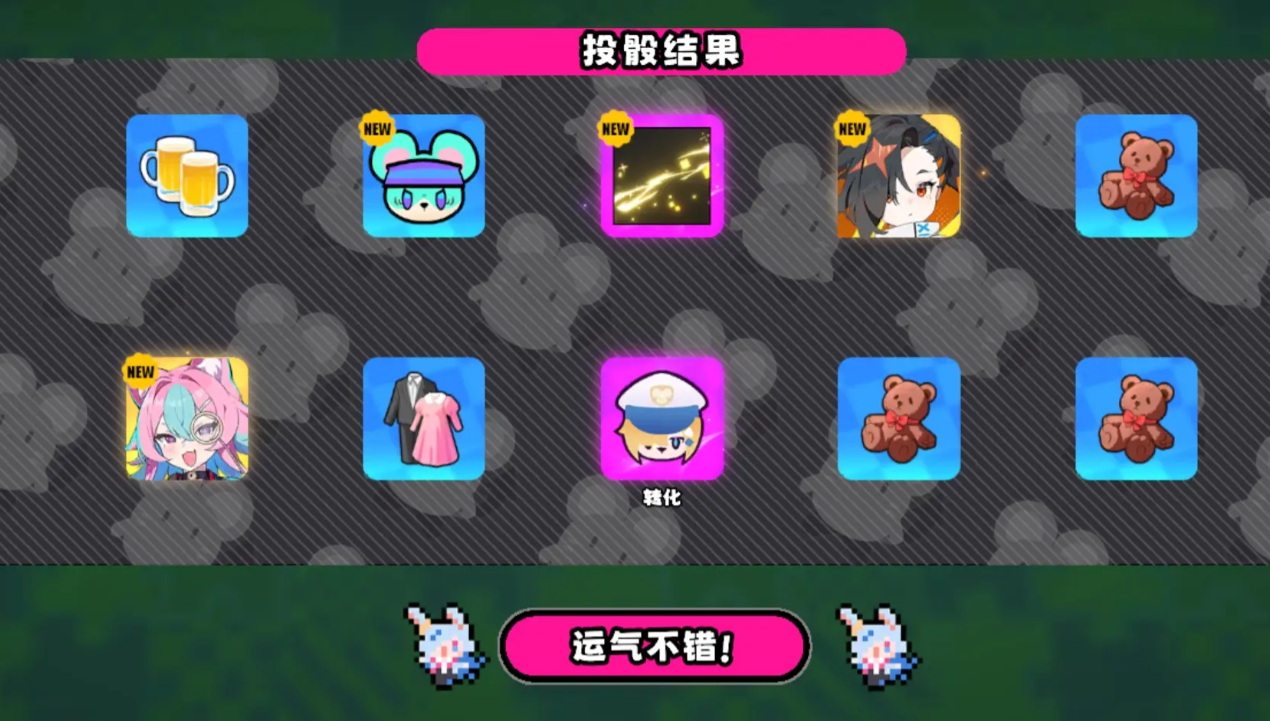This screenshot has width=1270, height=721.
Task: Open the new mouse avatar with purple visor
Action: click(x=424, y=176)
